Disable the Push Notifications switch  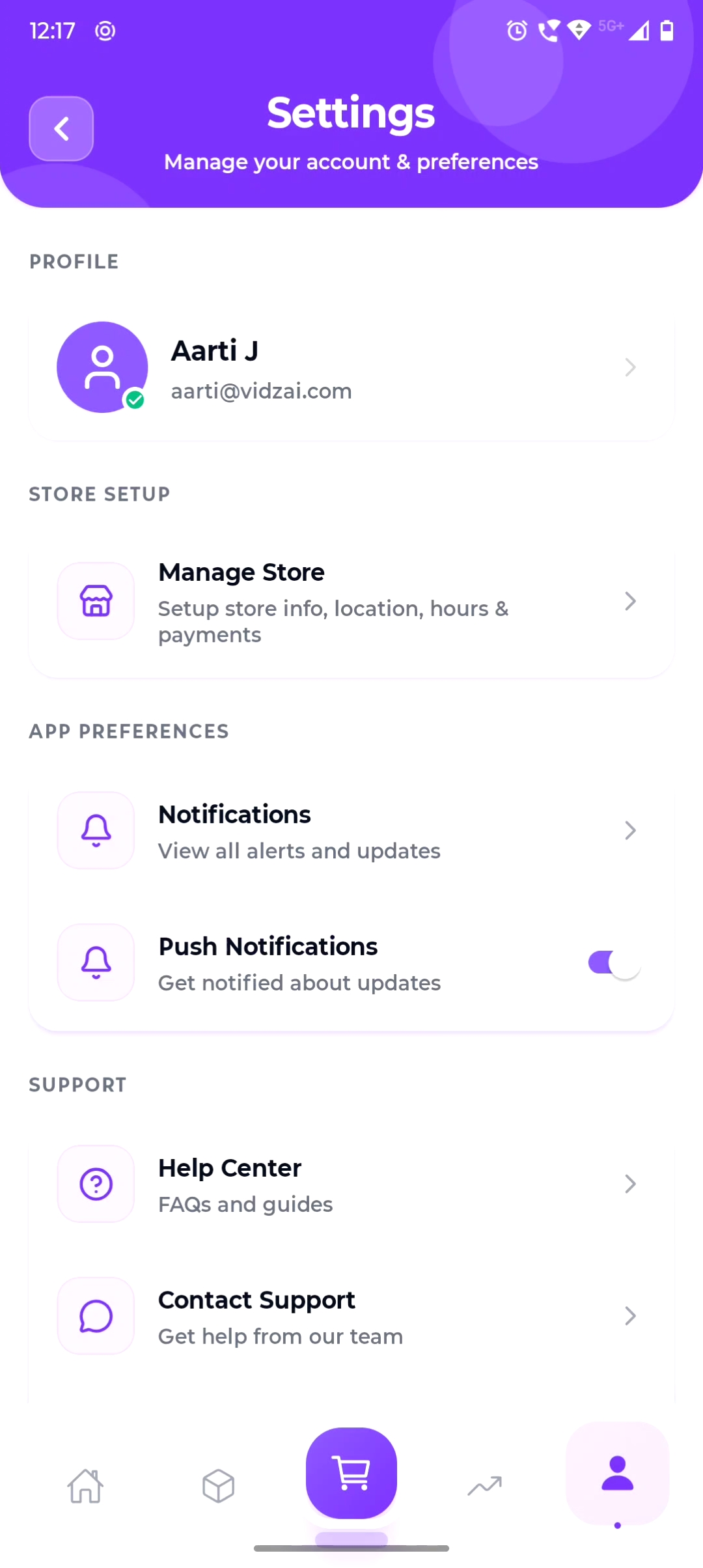coord(614,963)
